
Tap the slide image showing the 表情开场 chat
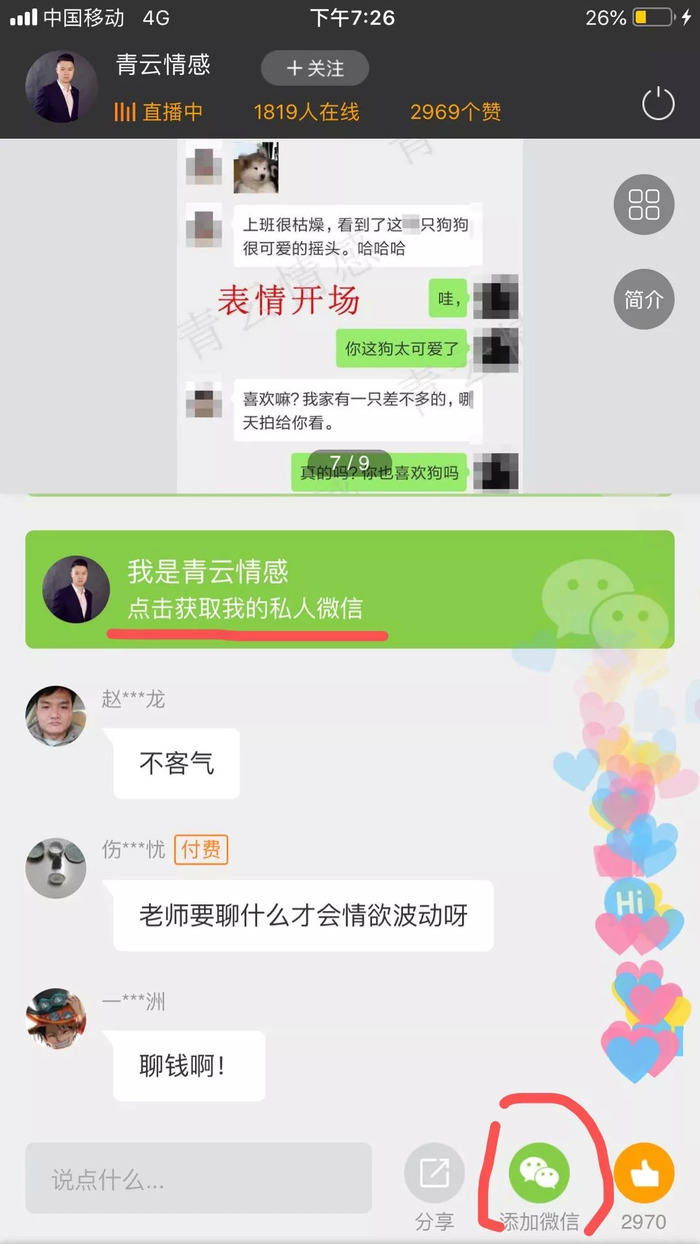tap(349, 315)
